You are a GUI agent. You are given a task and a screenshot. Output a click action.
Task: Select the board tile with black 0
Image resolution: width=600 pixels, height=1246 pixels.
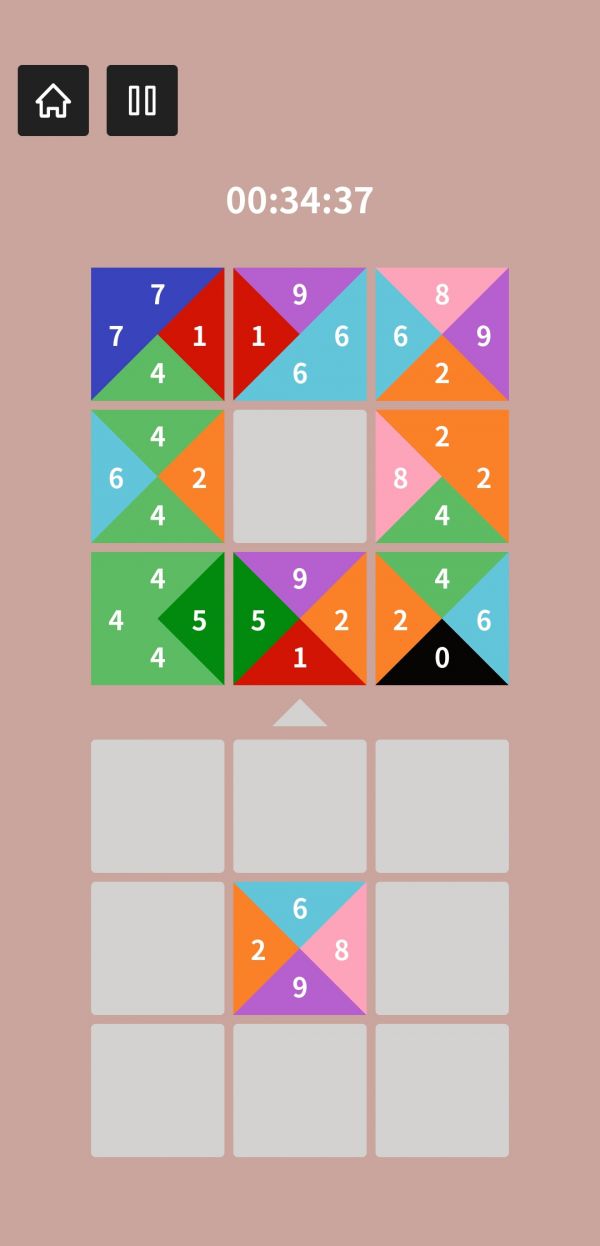point(442,618)
